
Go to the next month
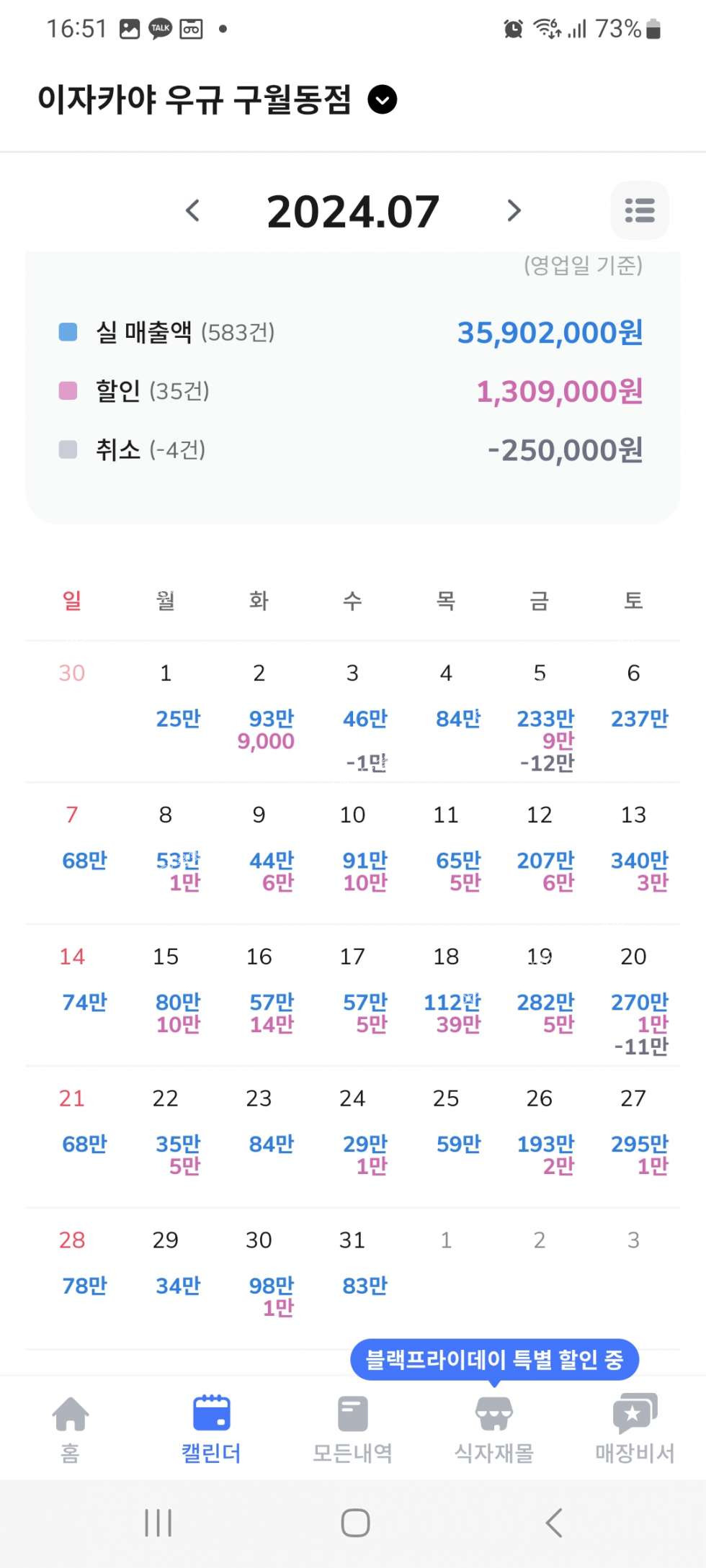tap(514, 211)
